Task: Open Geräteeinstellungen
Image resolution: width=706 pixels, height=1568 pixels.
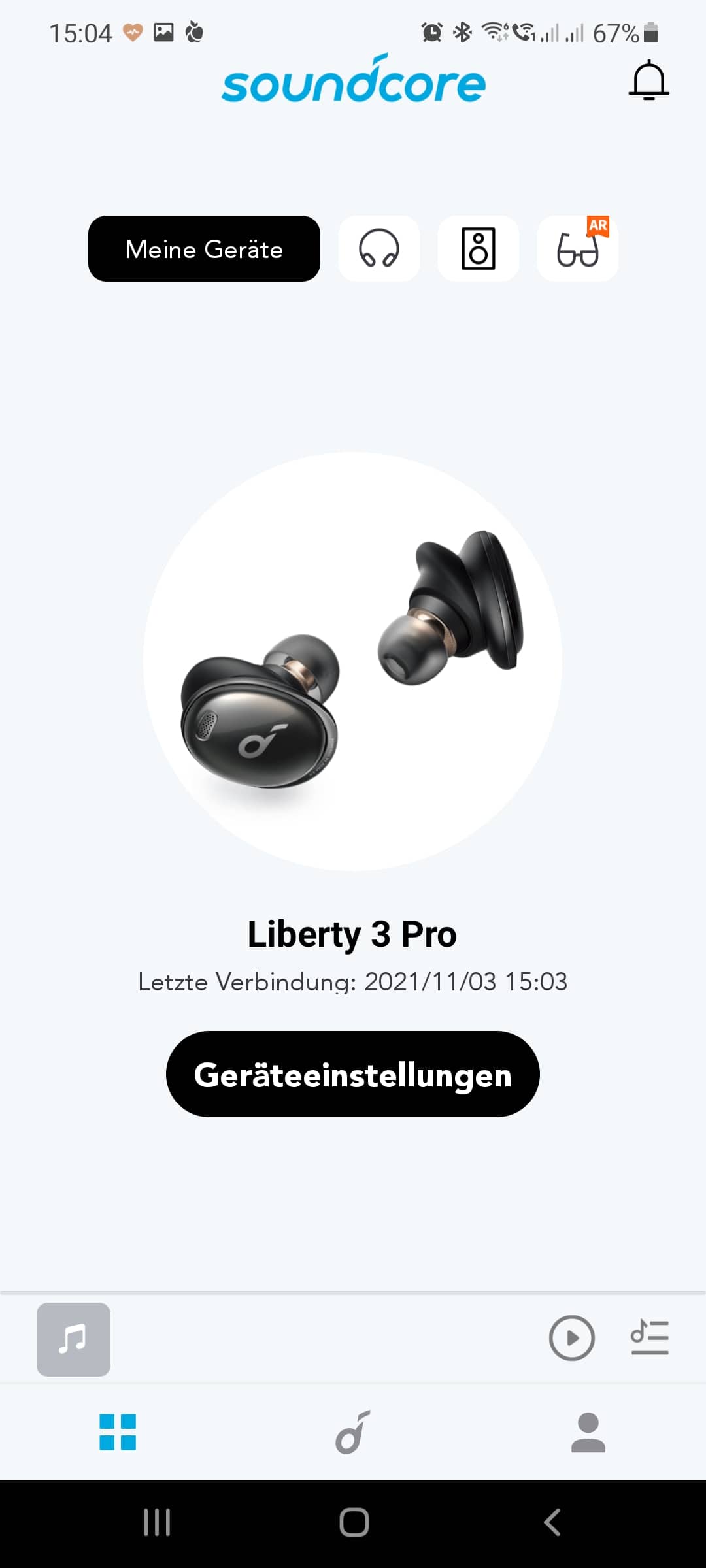Action: (353, 1074)
